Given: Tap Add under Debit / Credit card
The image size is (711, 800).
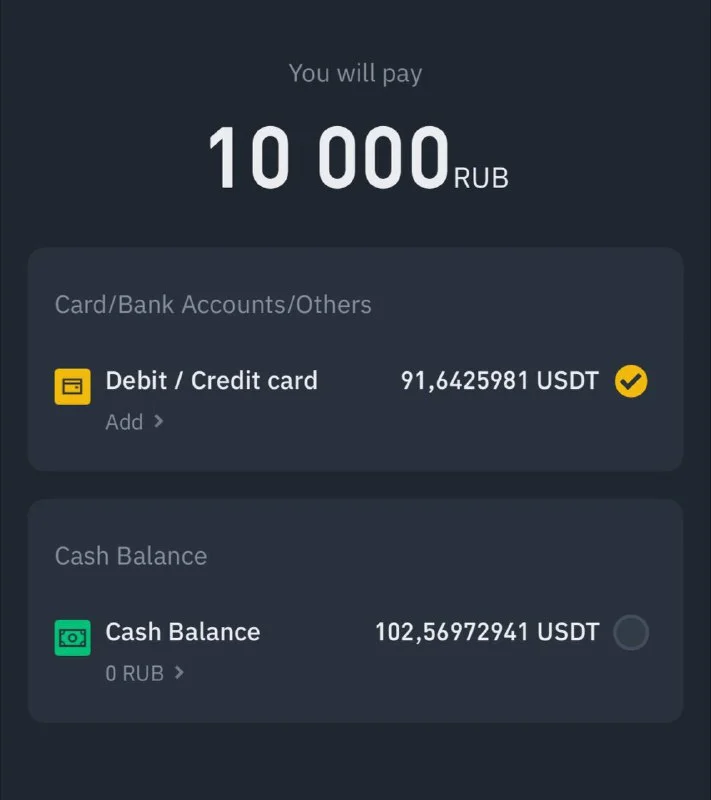Looking at the screenshot, I should click(x=134, y=422).
